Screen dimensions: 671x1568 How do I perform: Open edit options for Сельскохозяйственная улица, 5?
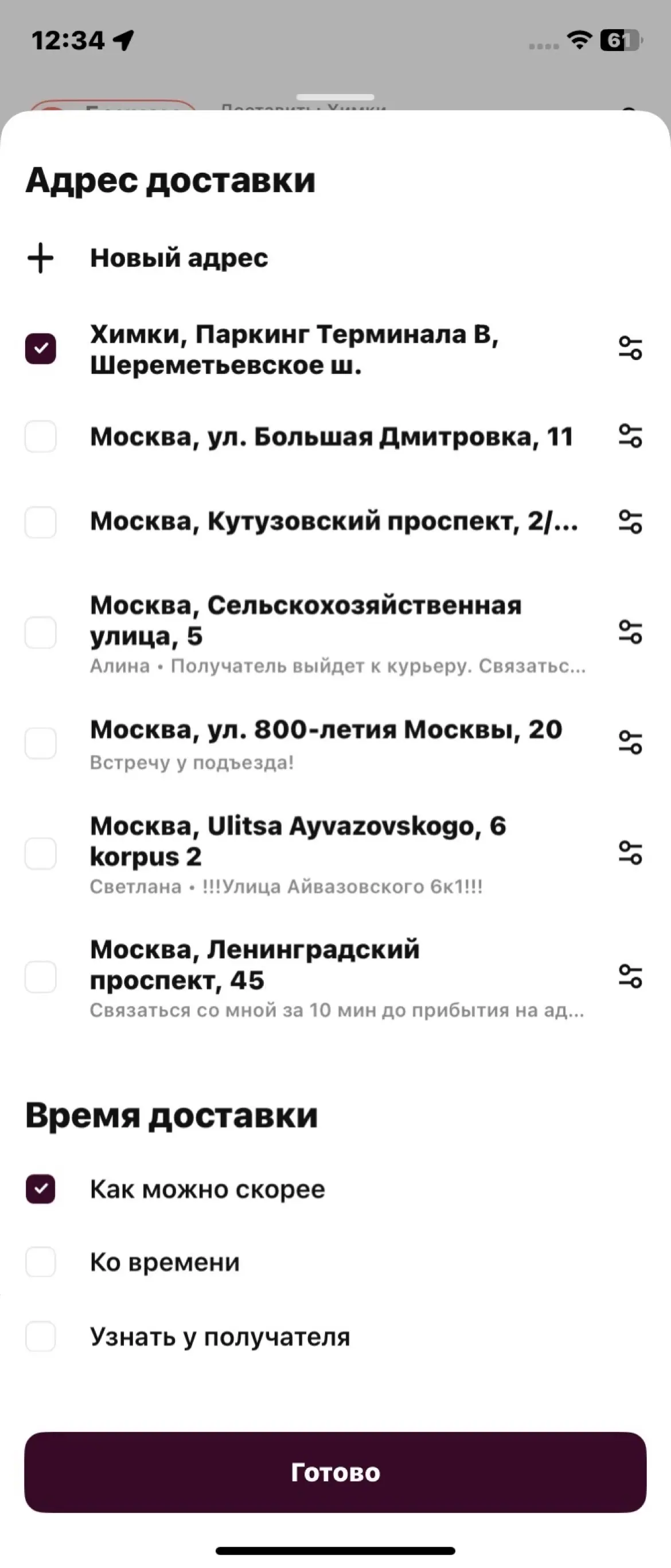coord(630,633)
